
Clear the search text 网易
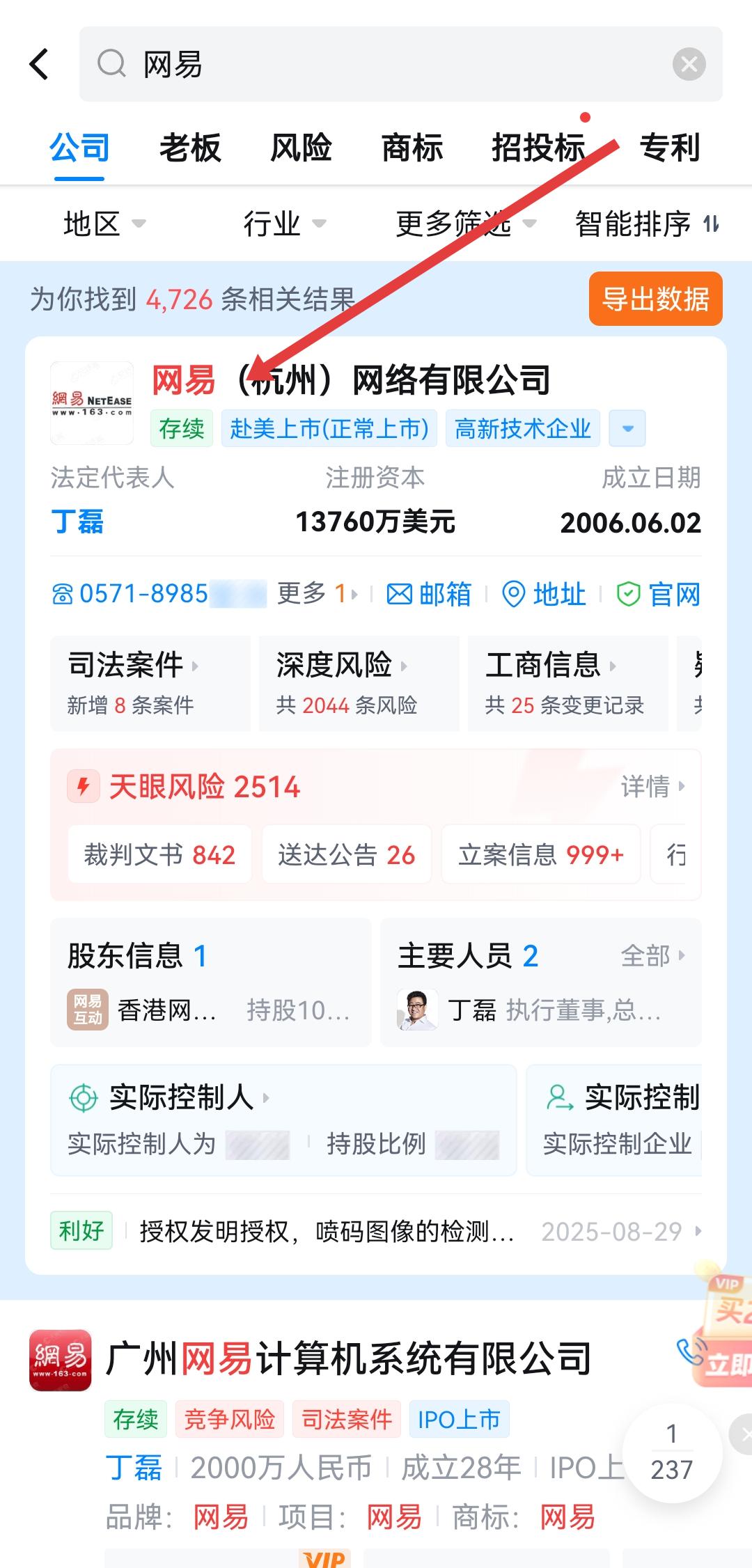[689, 64]
